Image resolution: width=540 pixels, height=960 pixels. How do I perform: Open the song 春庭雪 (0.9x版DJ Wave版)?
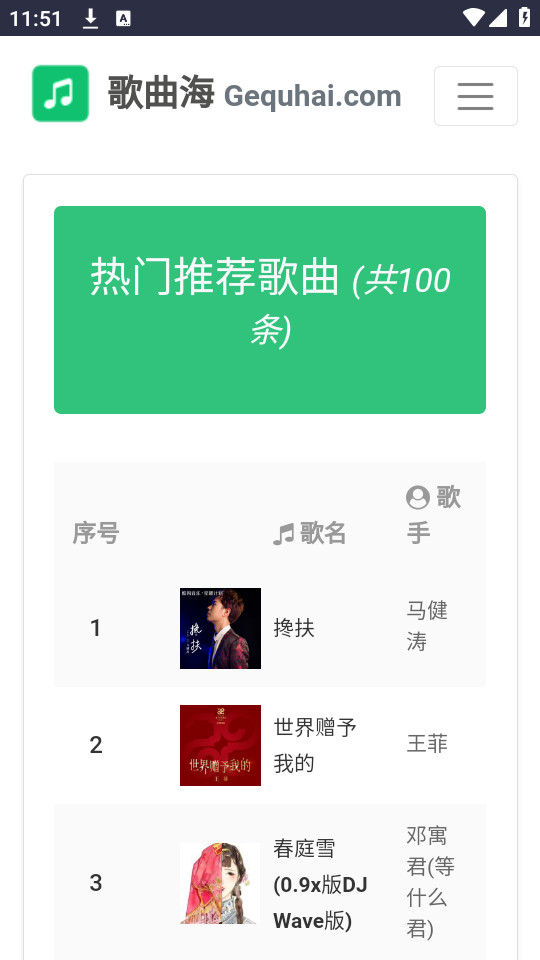[x=320, y=883]
